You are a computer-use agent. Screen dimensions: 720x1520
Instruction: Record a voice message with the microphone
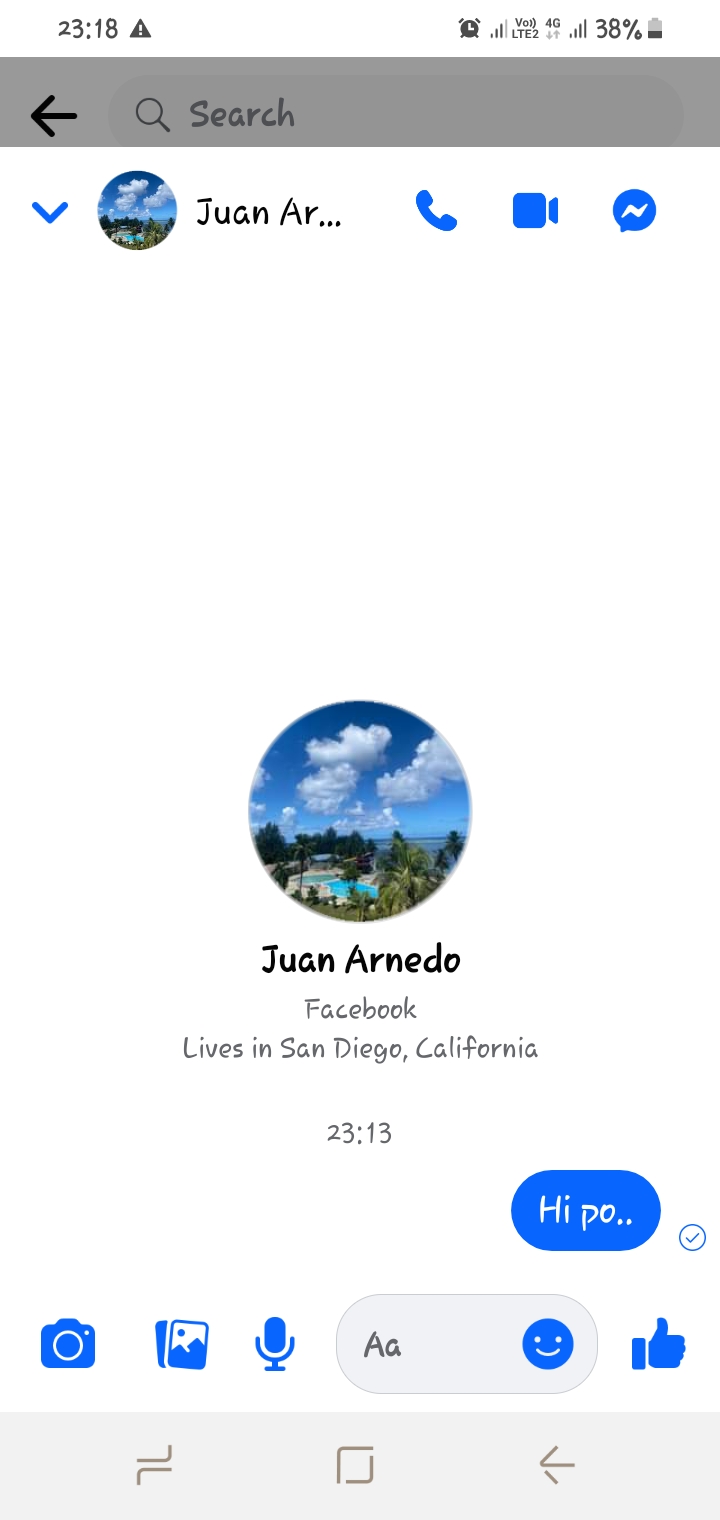click(x=274, y=1344)
